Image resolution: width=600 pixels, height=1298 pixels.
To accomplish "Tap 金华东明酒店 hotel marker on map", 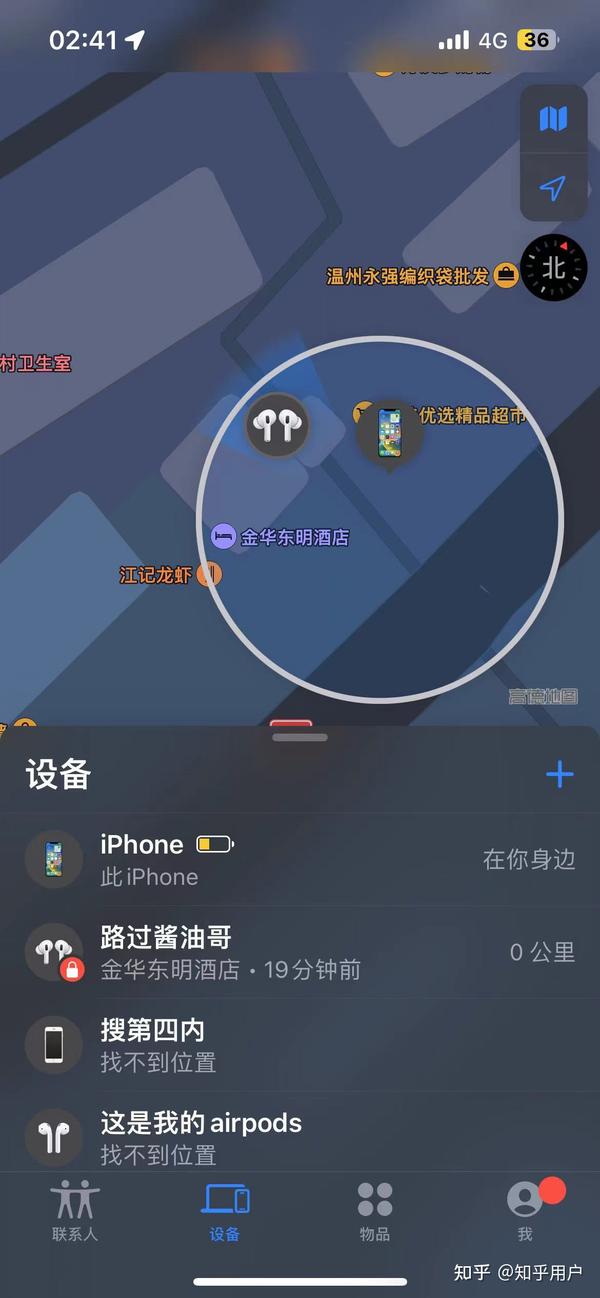I will 223,537.
